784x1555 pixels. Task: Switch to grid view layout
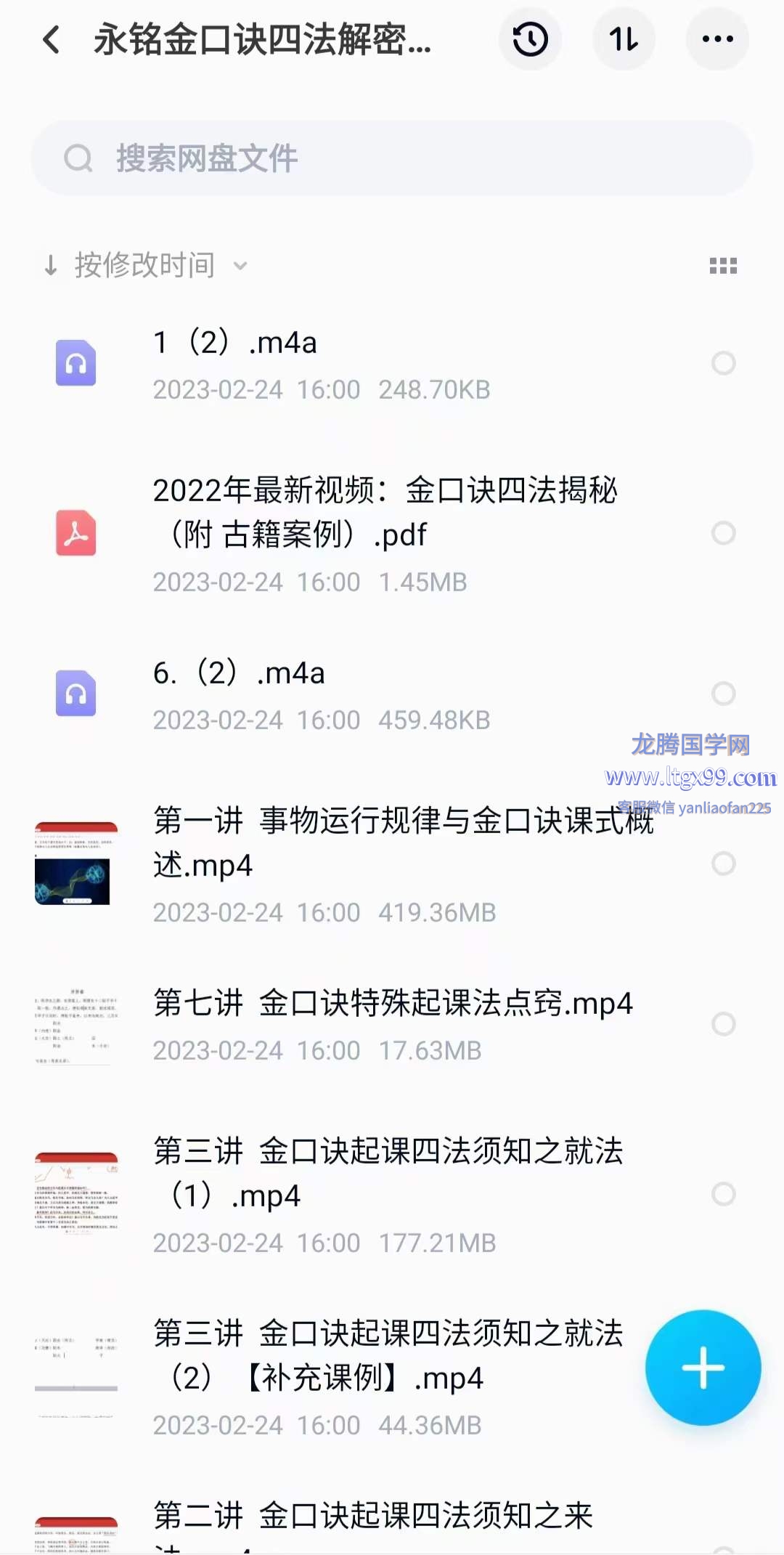(723, 266)
